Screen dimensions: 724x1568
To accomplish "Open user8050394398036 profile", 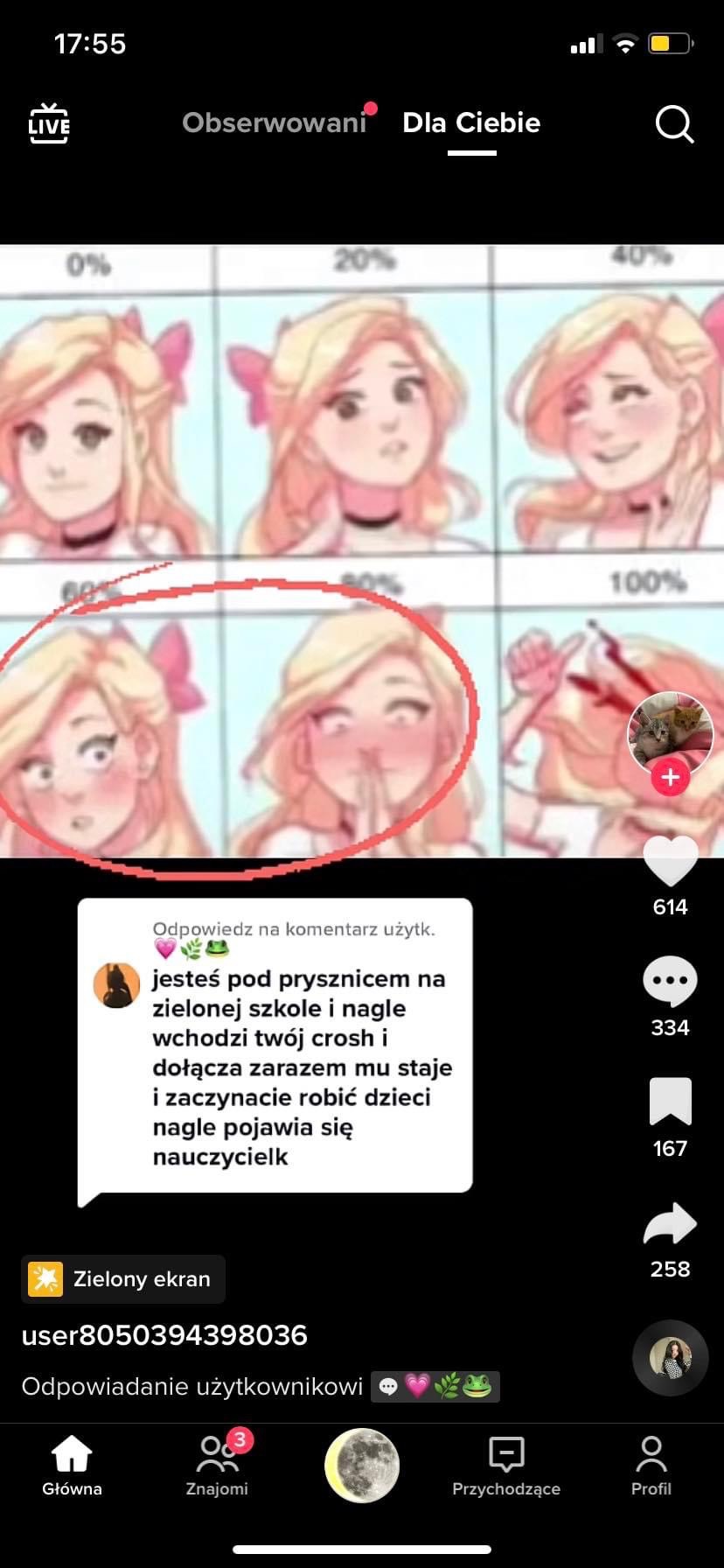I will pos(164,1335).
